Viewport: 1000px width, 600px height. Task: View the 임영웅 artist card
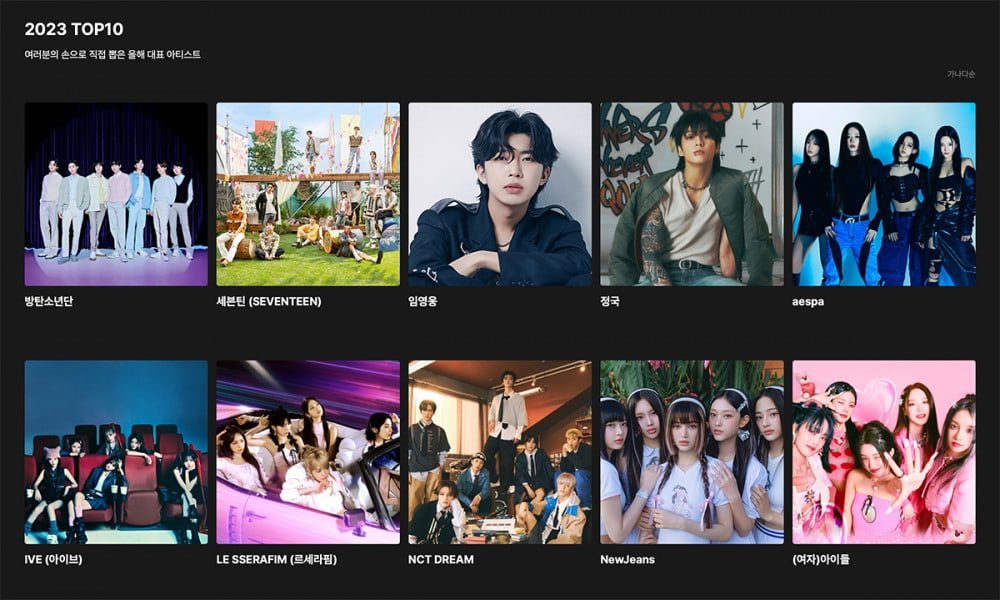500,194
